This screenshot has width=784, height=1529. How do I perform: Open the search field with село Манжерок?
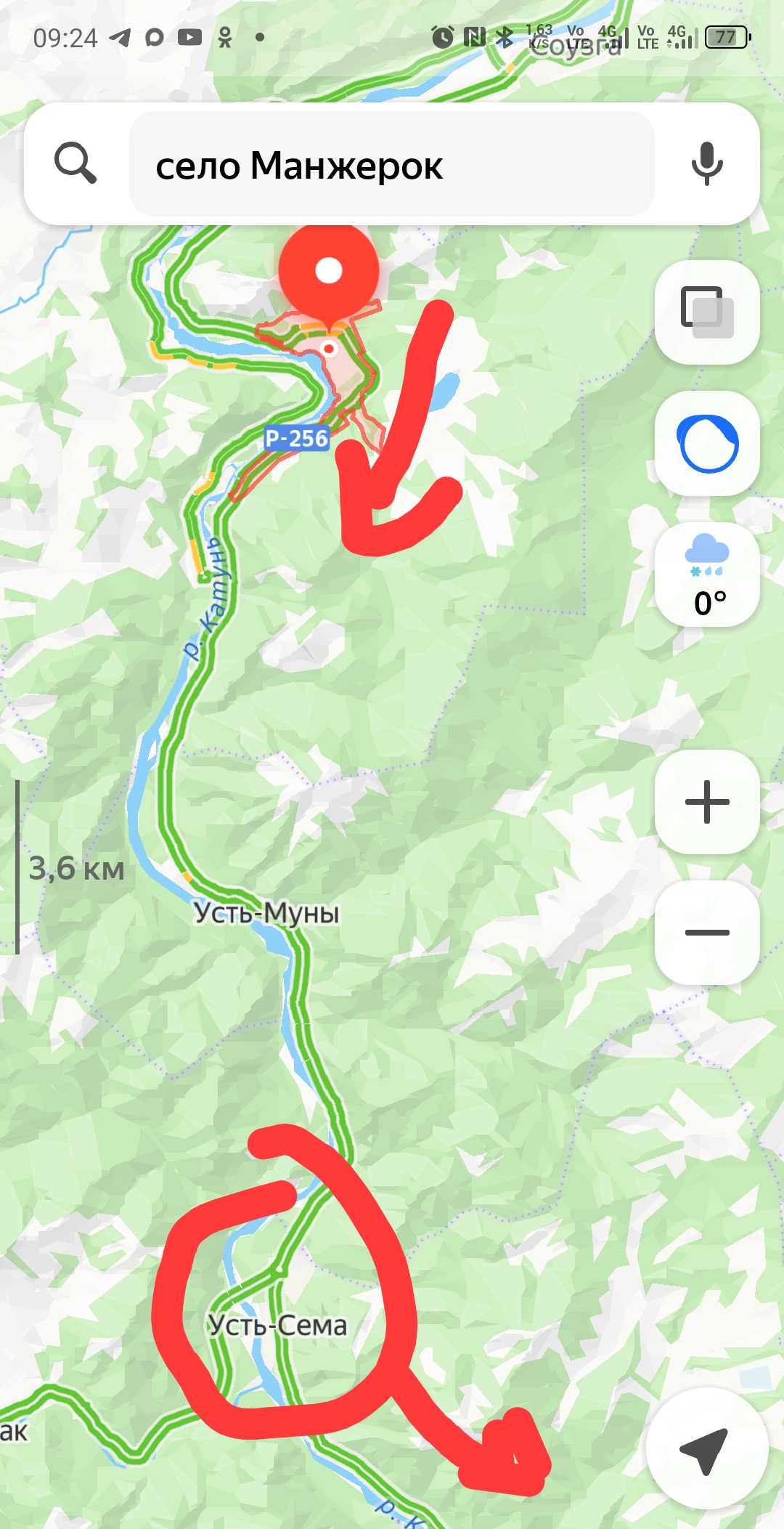coord(392,165)
